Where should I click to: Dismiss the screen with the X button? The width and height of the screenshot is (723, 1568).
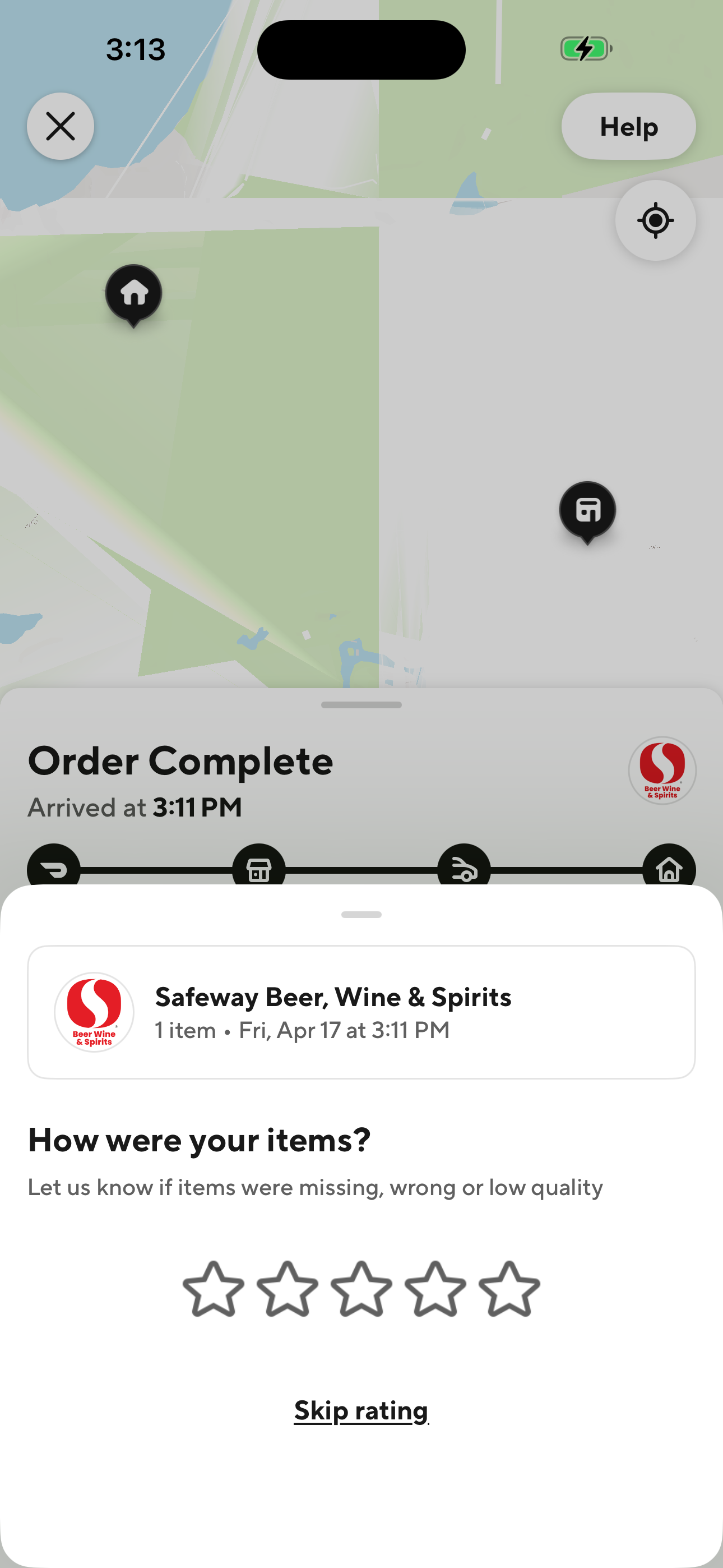pos(61,126)
